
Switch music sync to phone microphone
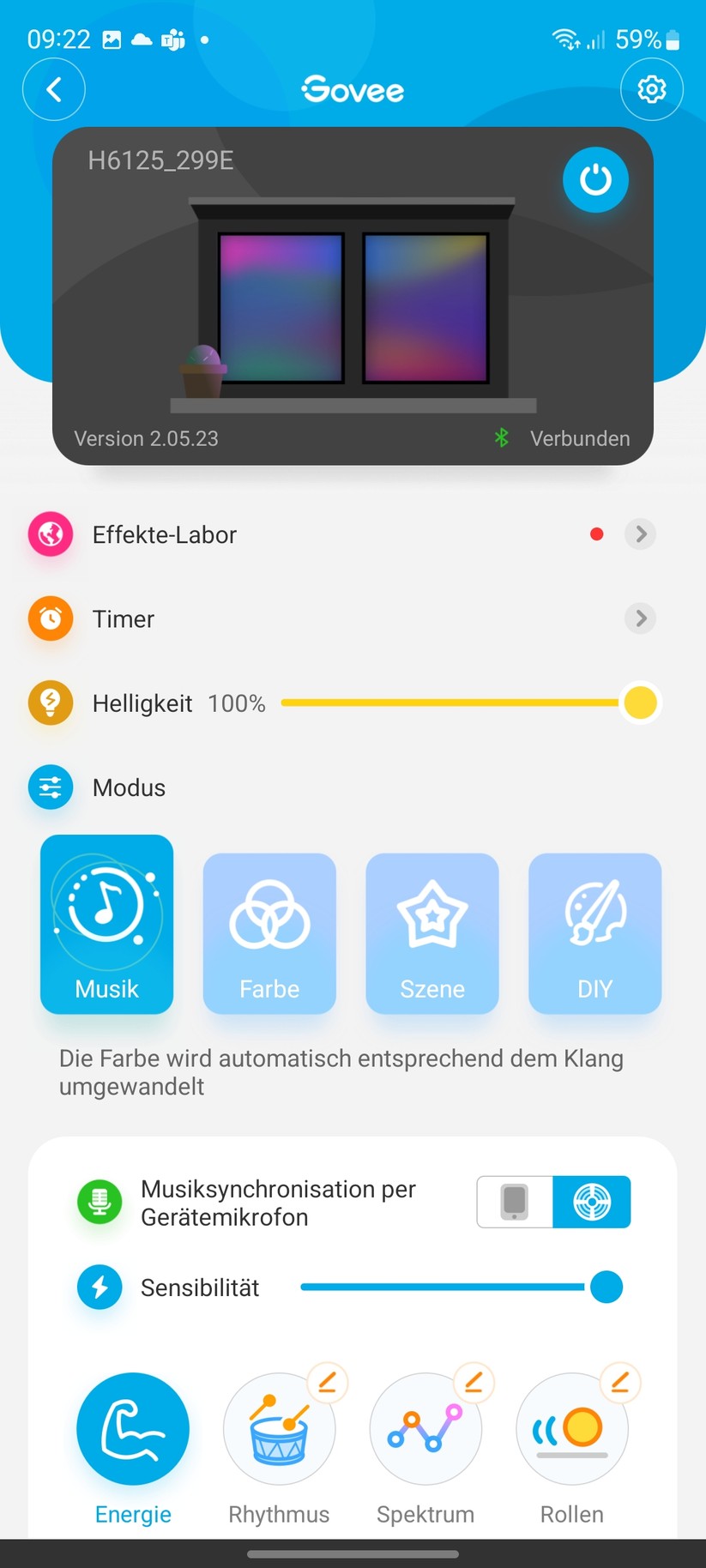[513, 1202]
